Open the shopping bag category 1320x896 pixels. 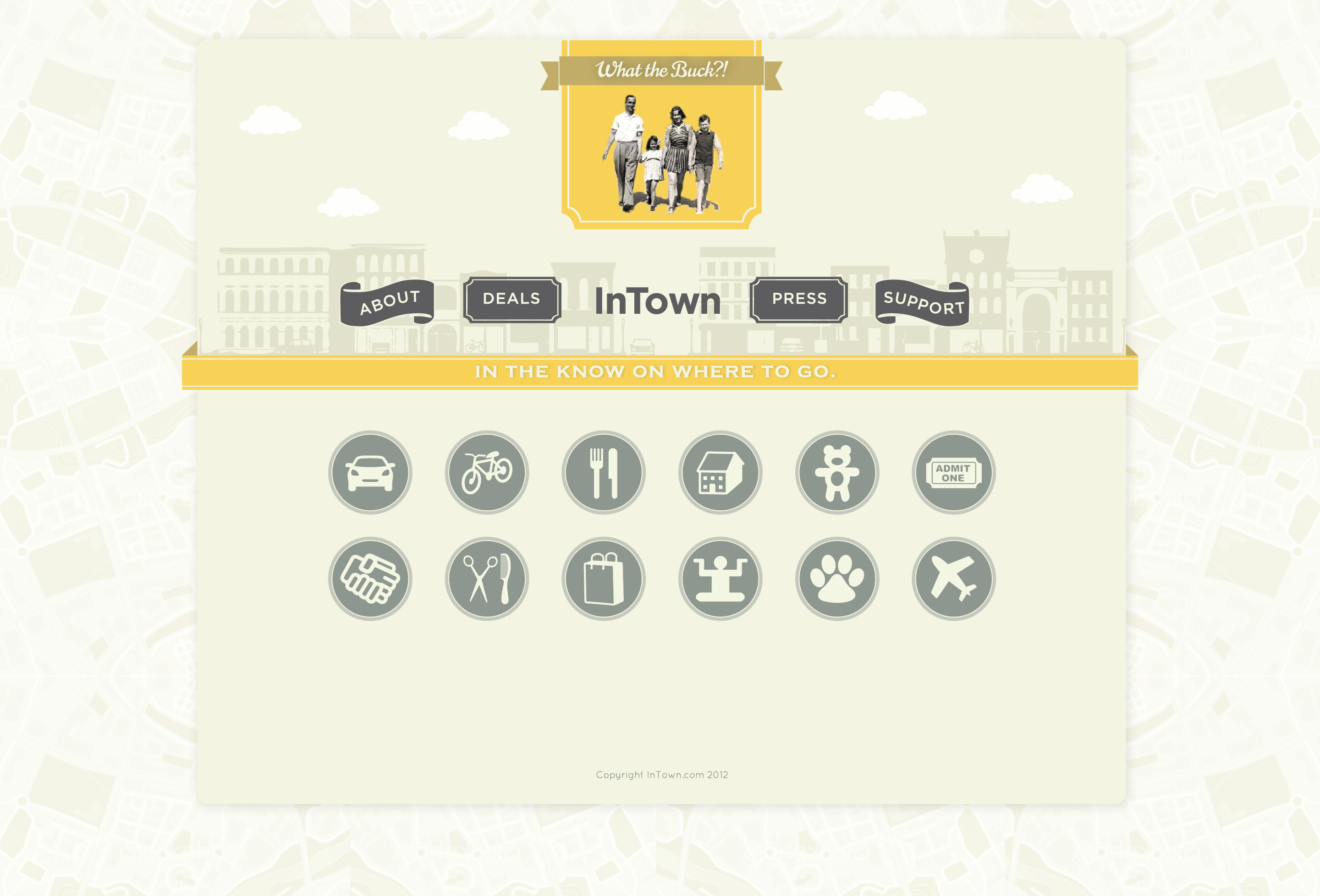(603, 579)
